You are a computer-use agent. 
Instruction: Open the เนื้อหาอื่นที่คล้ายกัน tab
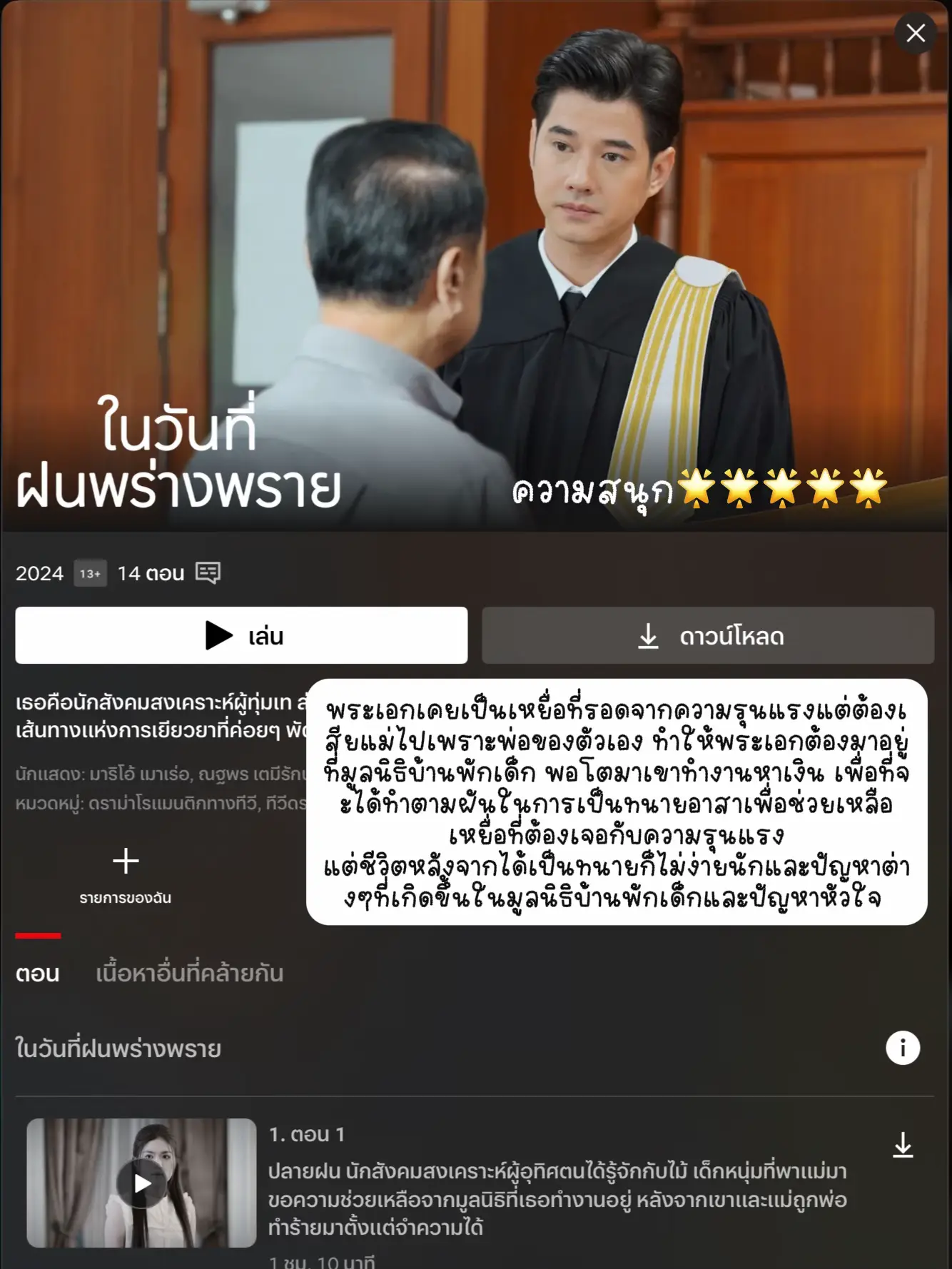[190, 973]
